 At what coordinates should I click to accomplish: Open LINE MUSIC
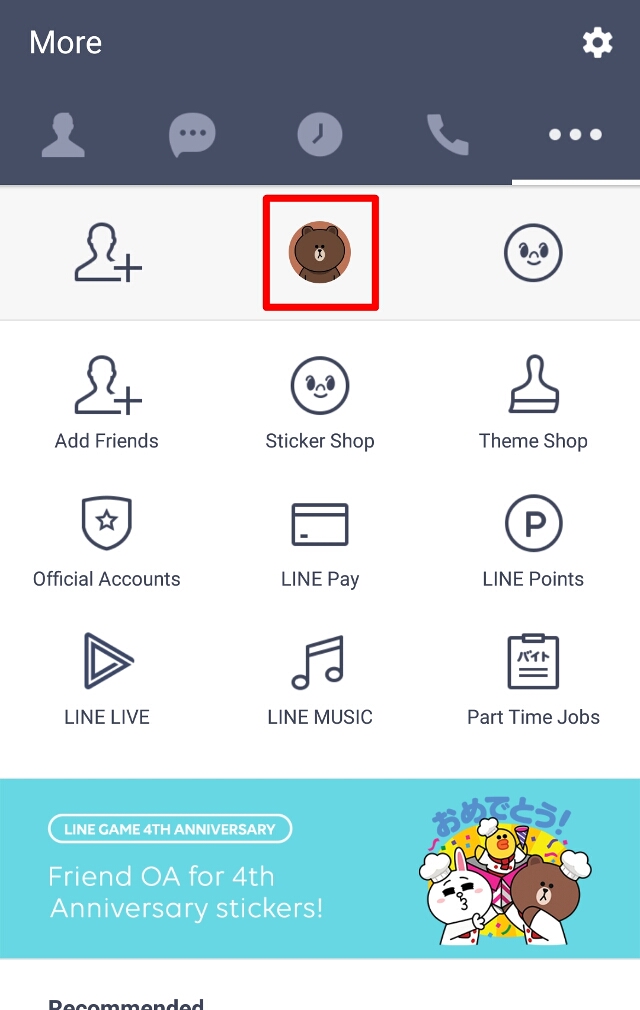pyautogui.click(x=320, y=678)
